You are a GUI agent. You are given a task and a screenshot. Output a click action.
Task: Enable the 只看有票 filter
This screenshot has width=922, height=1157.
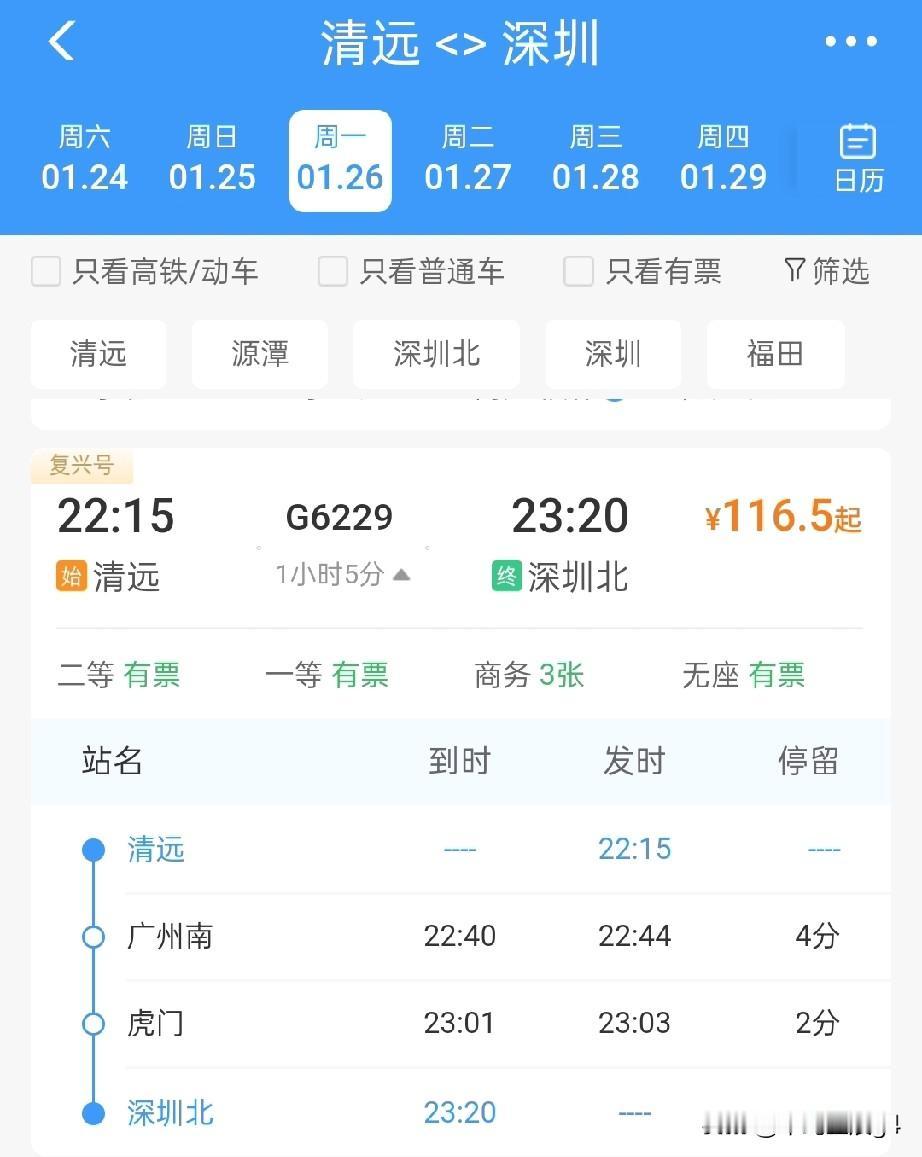point(578,271)
